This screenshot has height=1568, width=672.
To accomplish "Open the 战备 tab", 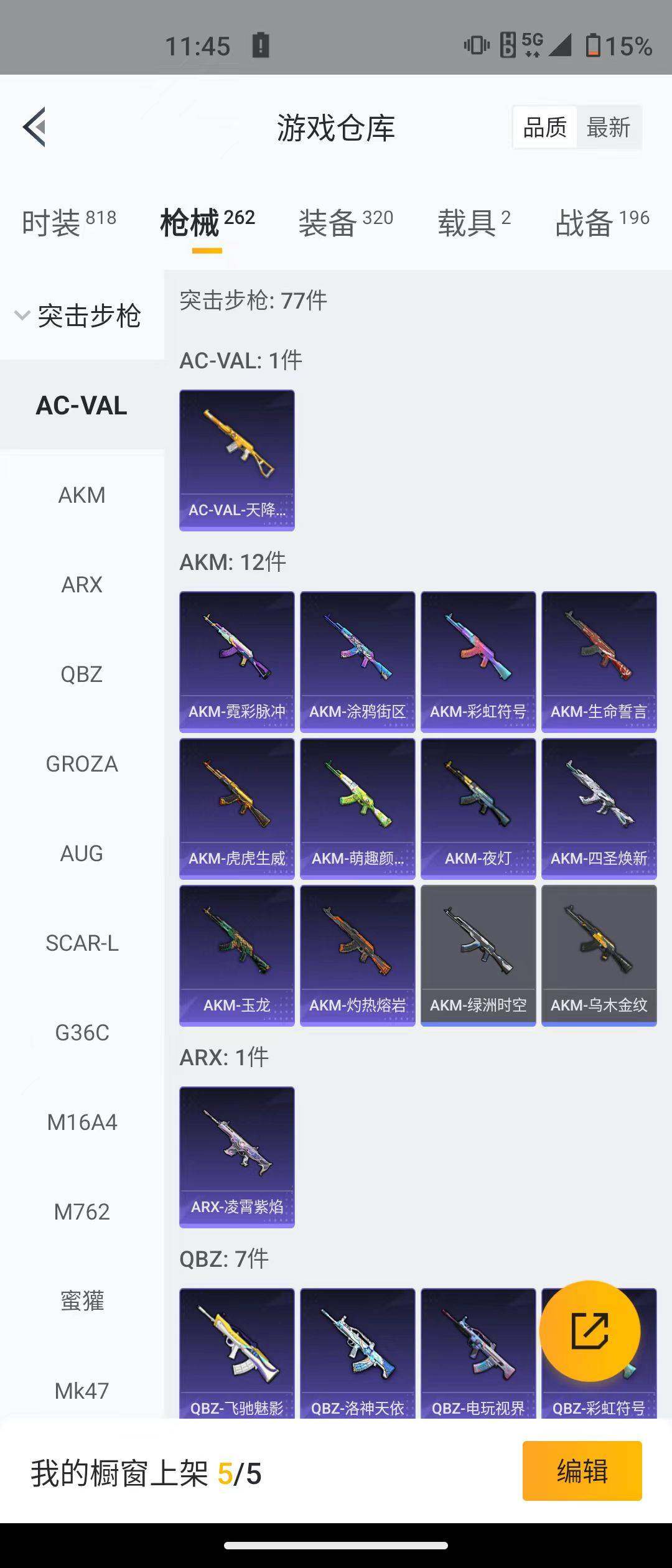I will point(602,223).
